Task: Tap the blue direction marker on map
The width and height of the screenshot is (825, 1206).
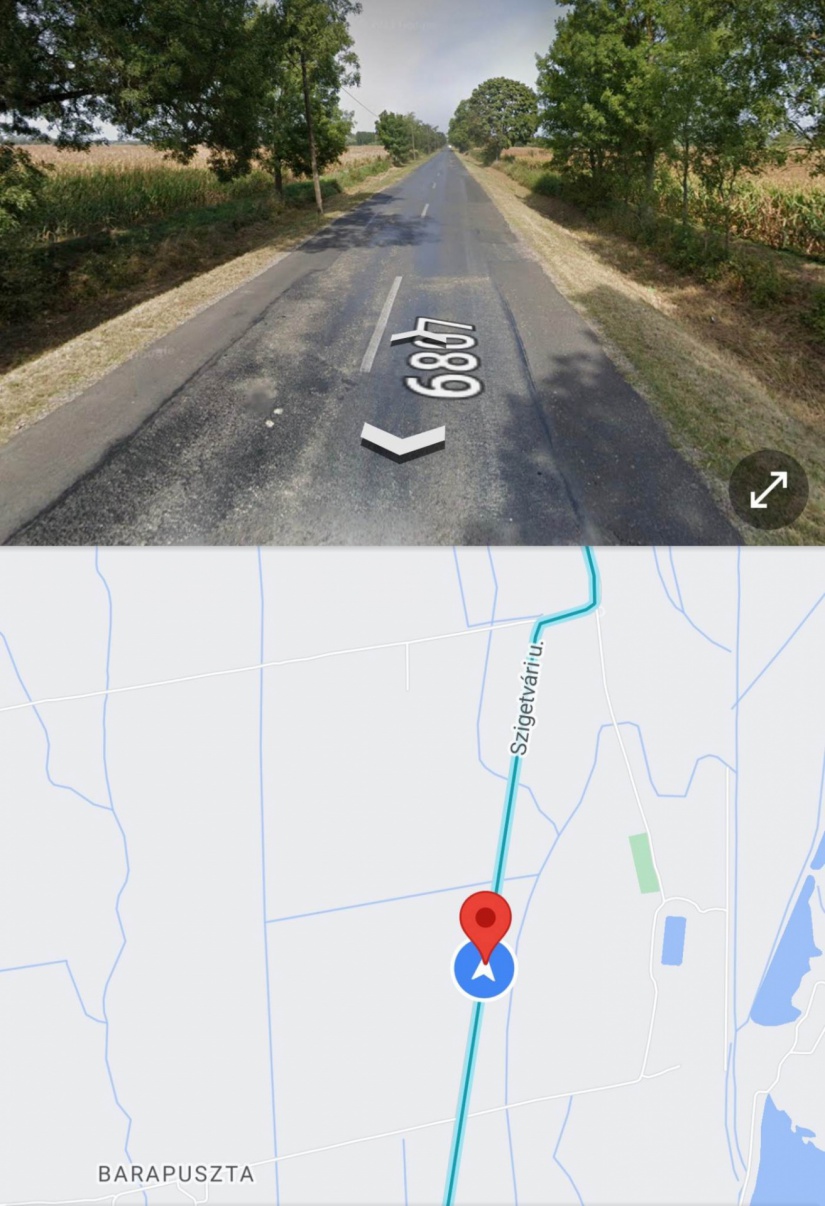Action: [x=484, y=972]
